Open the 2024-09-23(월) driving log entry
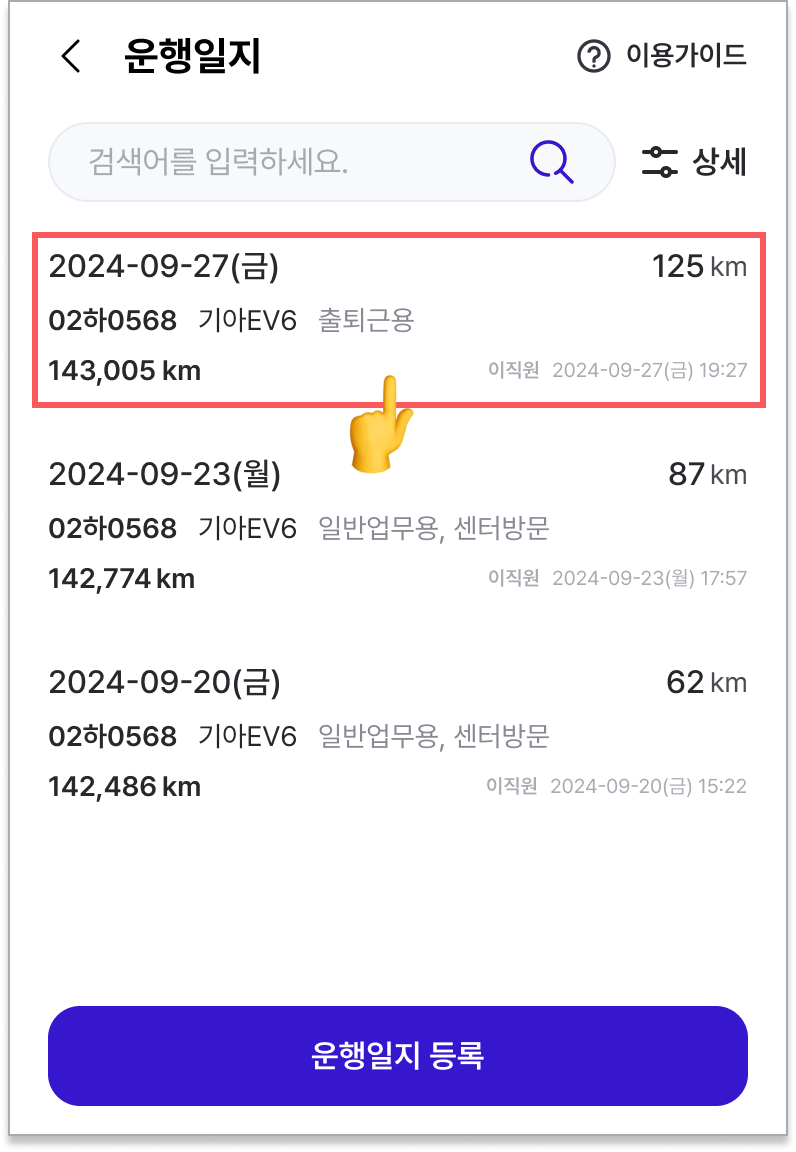Image resolution: width=796 pixels, height=1152 pixels. coord(398,526)
